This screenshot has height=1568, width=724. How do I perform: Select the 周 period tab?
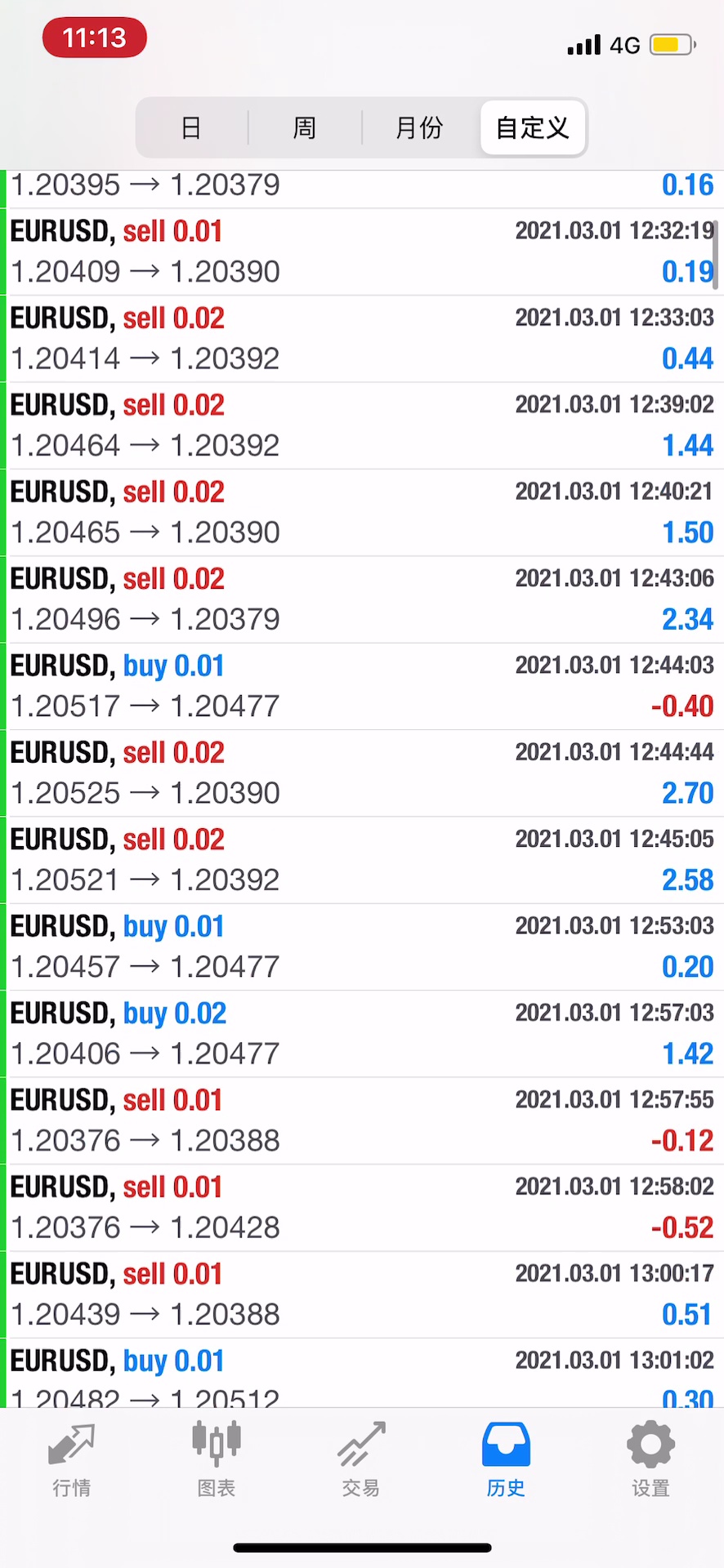tap(305, 128)
